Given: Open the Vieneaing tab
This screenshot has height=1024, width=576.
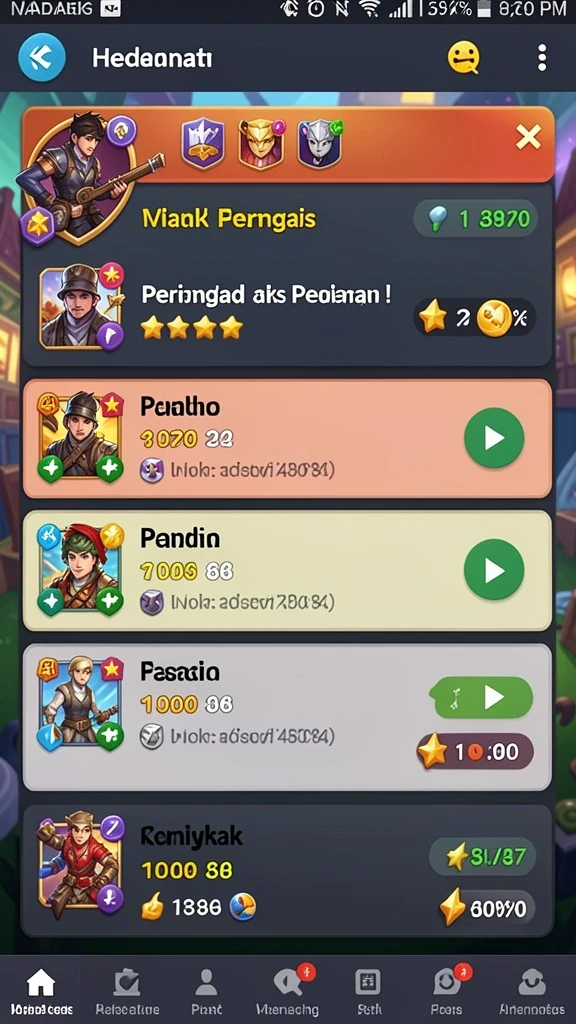Looking at the screenshot, I should pyautogui.click(x=287, y=991).
